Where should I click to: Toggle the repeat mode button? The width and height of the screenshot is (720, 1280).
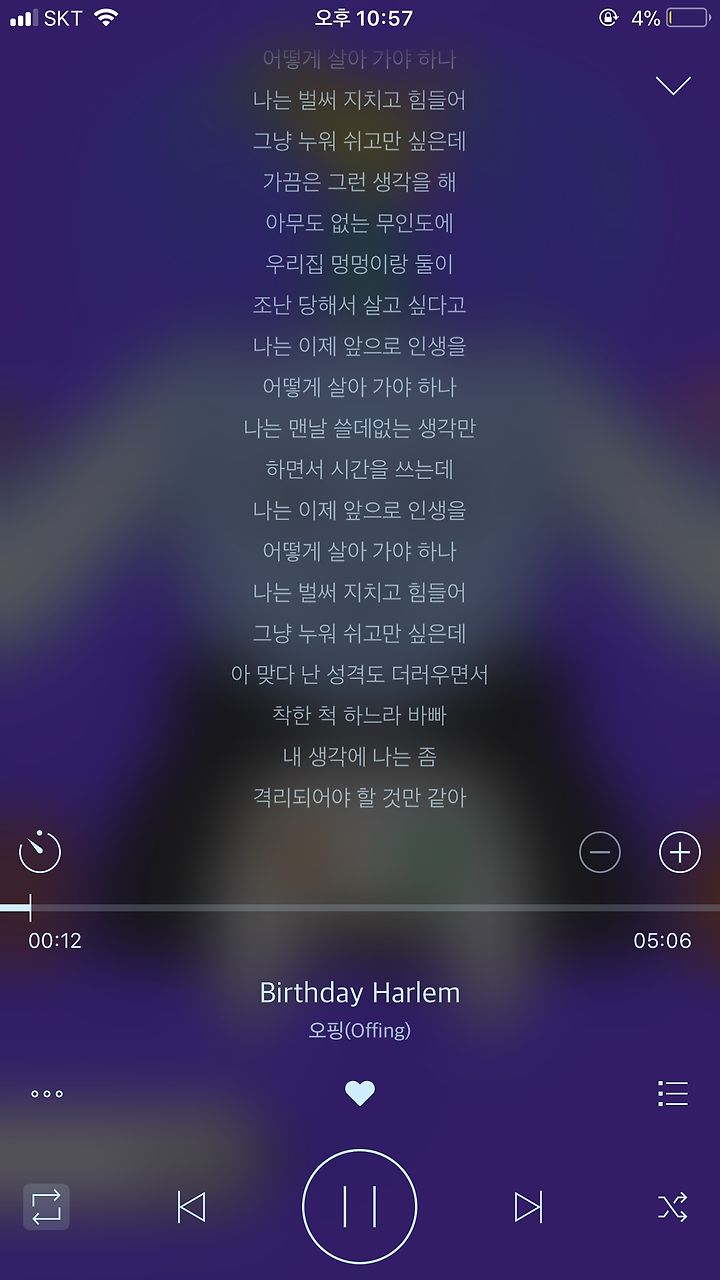tap(46, 1207)
